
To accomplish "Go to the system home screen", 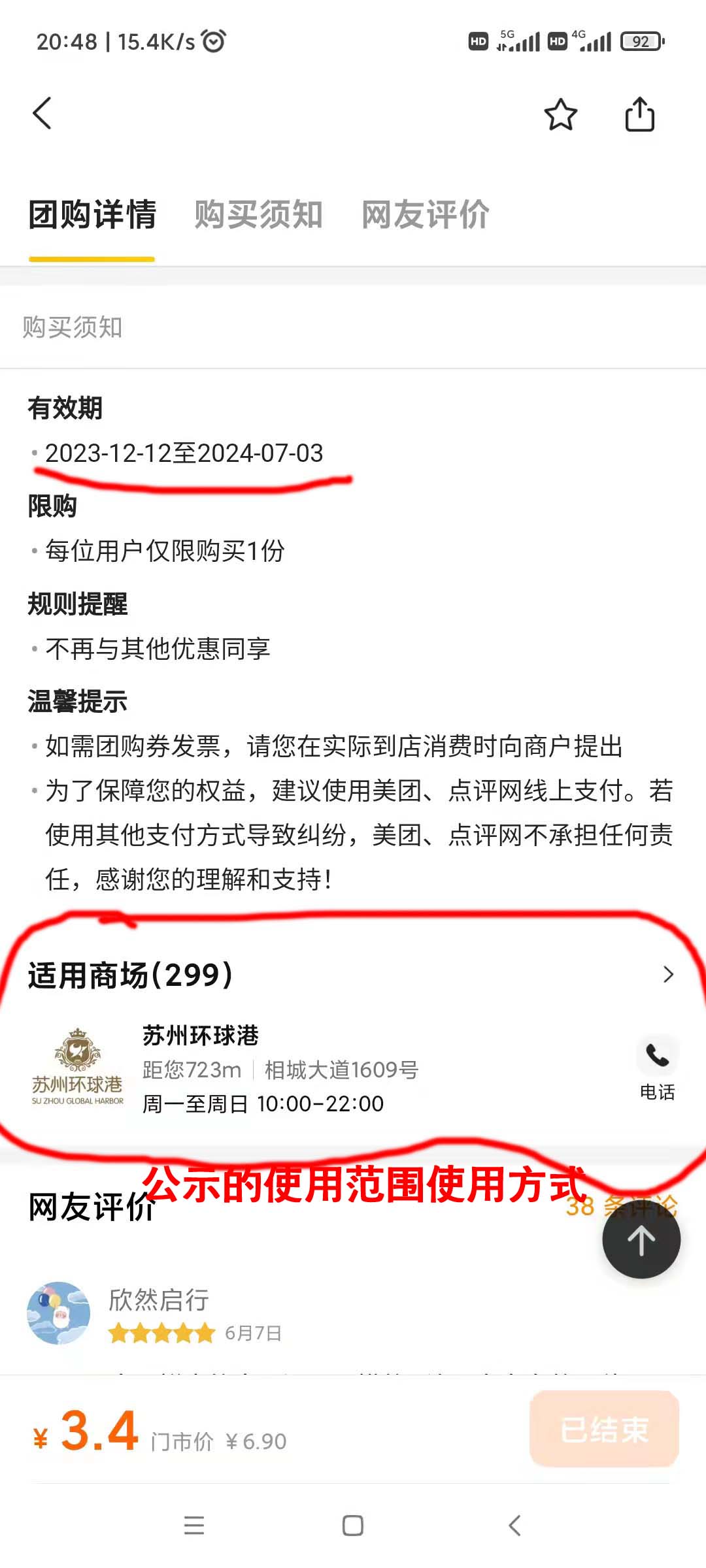I will pos(353,1526).
